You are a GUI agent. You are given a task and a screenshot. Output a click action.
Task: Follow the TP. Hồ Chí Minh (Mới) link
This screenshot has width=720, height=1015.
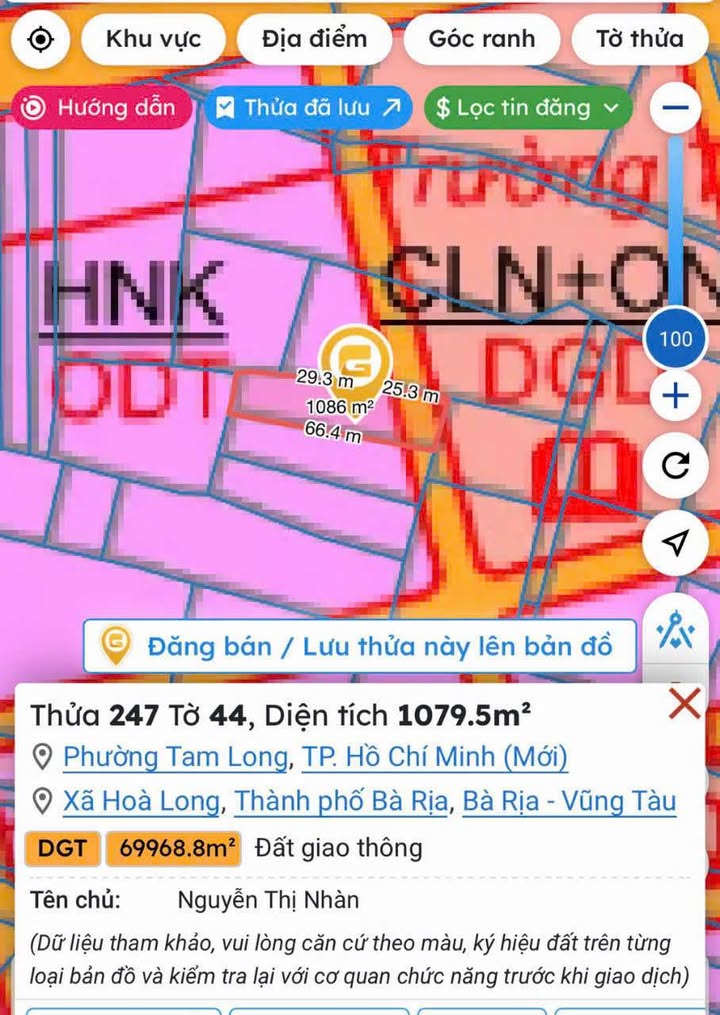[433, 757]
